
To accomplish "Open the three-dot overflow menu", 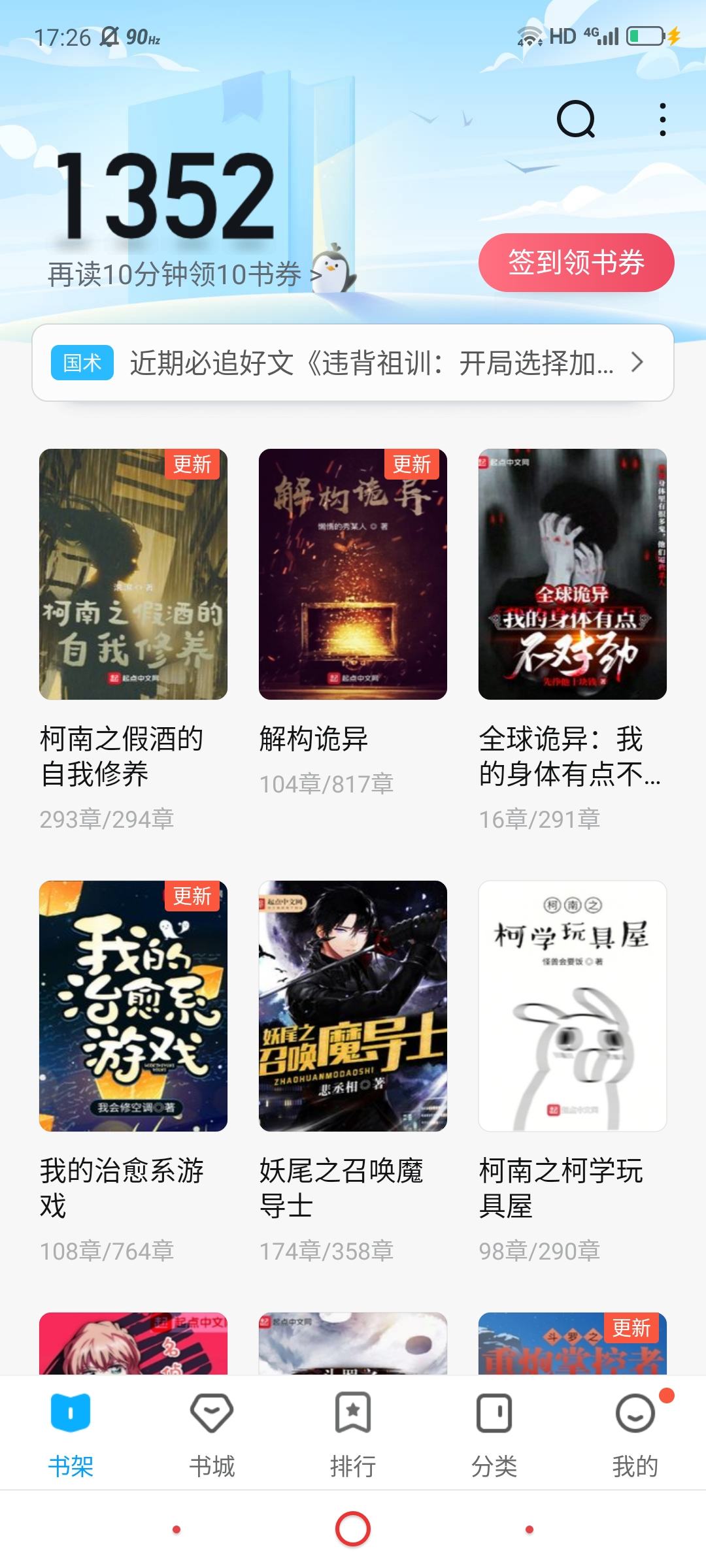I will tap(663, 120).
